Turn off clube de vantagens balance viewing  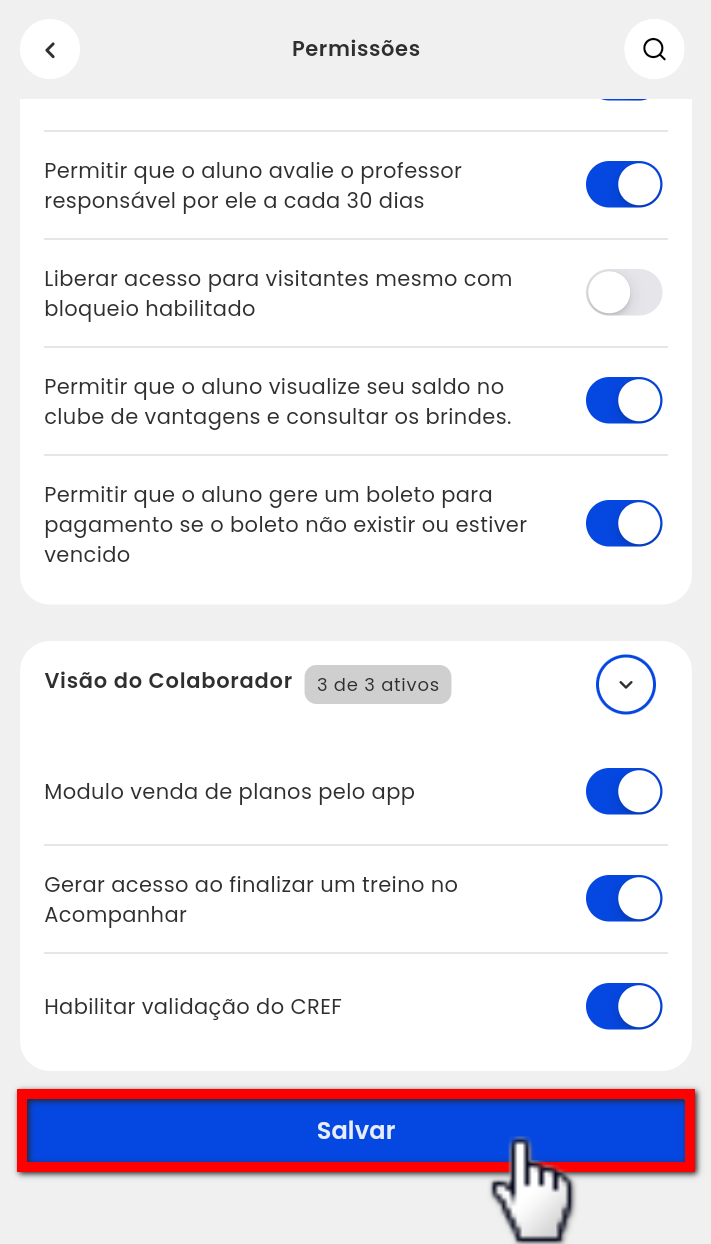624,401
